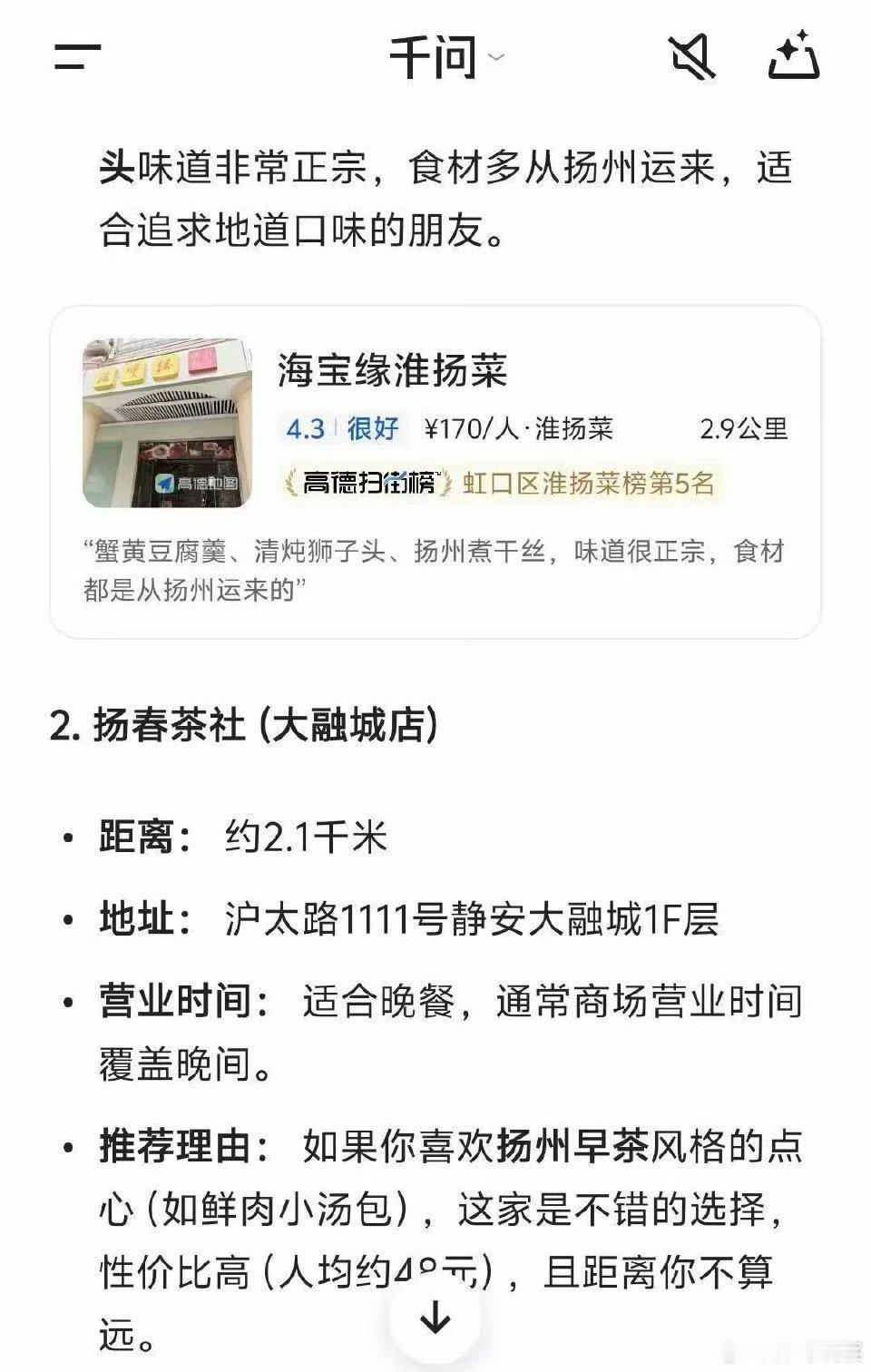Open the 高德扫街榜 ranking badge
871x1372 pixels.
coord(370,485)
